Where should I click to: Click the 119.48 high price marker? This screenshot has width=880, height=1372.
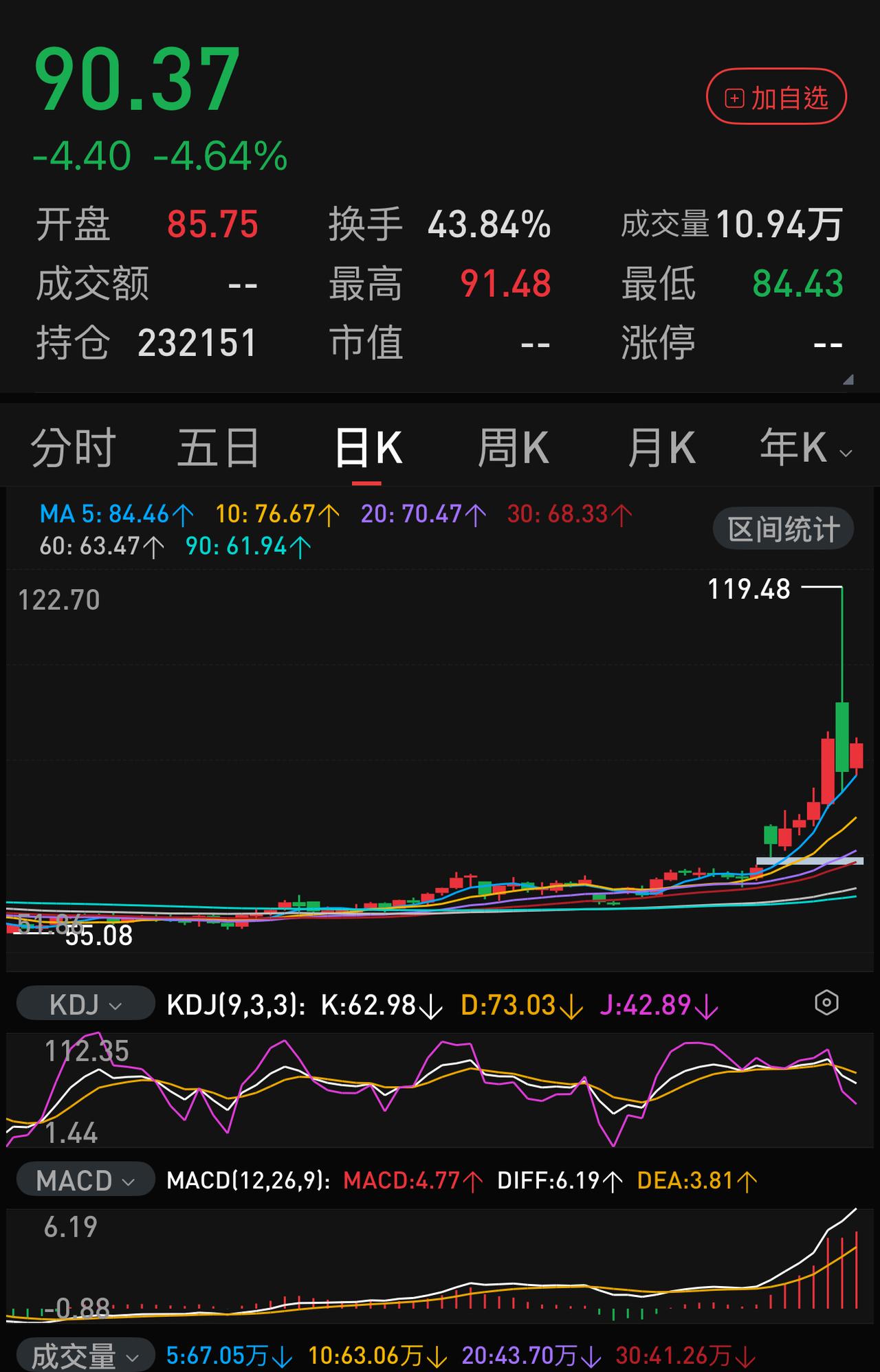coord(749,590)
